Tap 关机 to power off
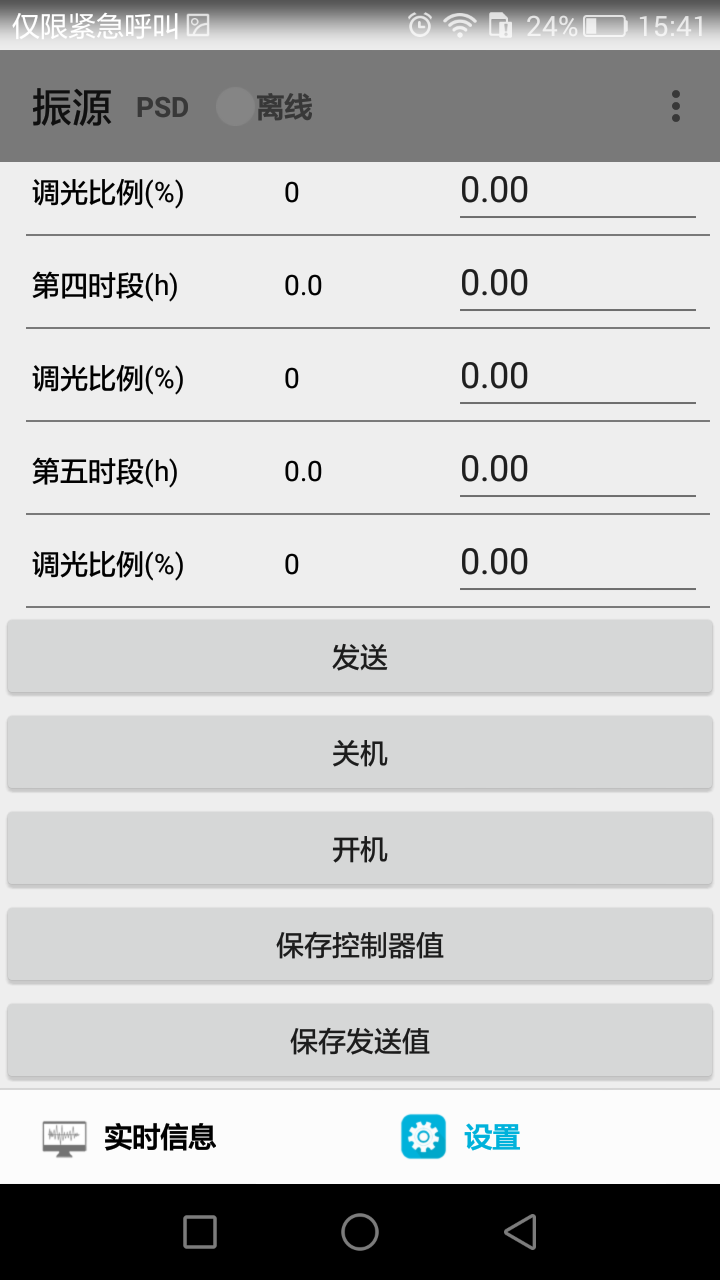Image resolution: width=720 pixels, height=1280 pixels. 360,753
